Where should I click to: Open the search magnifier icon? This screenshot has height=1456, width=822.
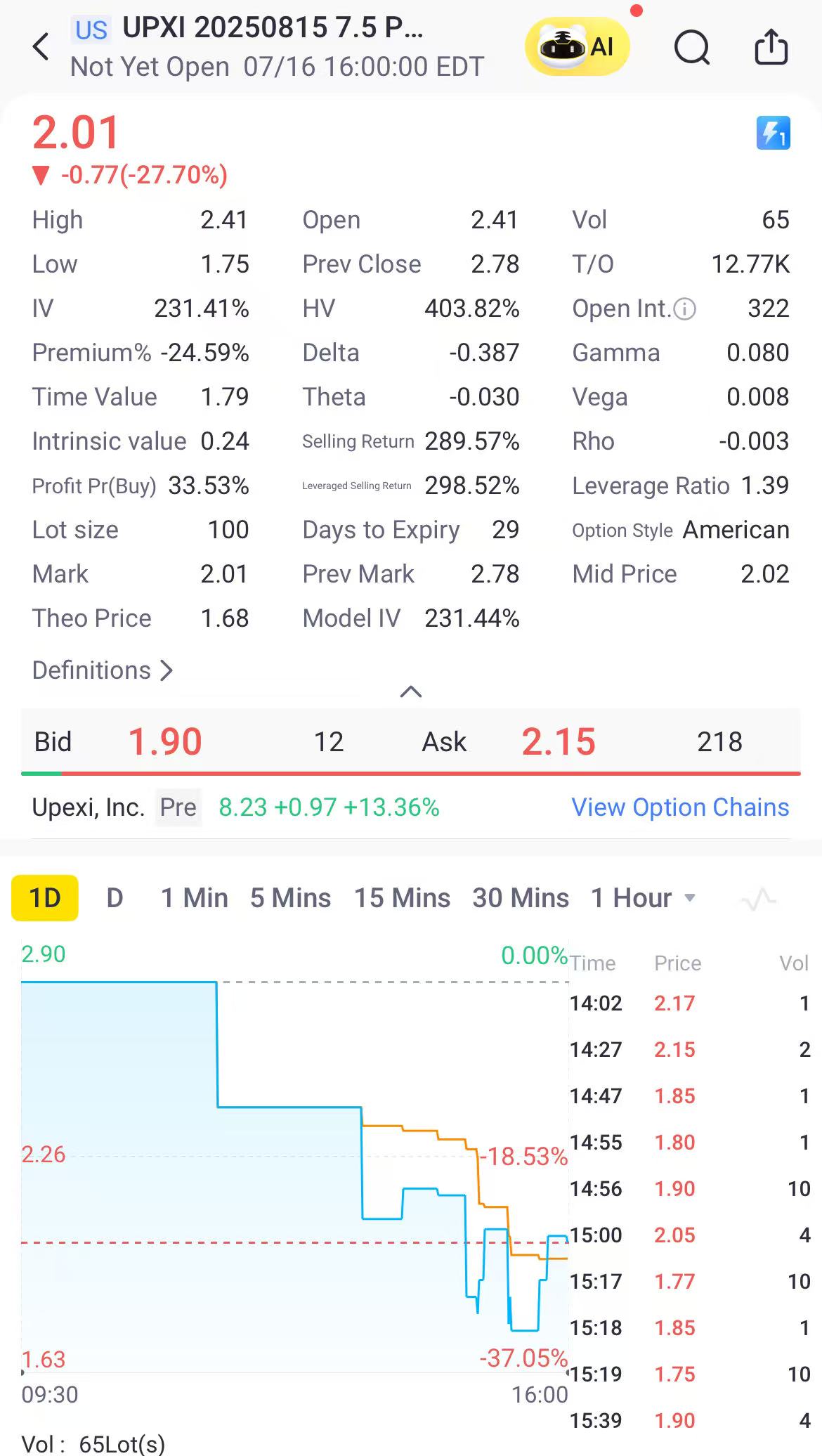coord(692,47)
